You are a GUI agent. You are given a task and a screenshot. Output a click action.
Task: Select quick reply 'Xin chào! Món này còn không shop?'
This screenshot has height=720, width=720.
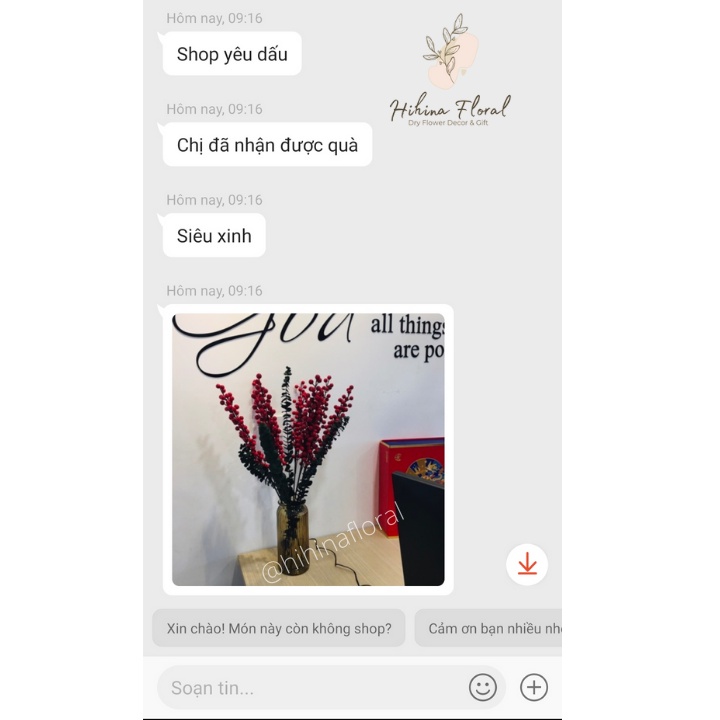tap(279, 628)
